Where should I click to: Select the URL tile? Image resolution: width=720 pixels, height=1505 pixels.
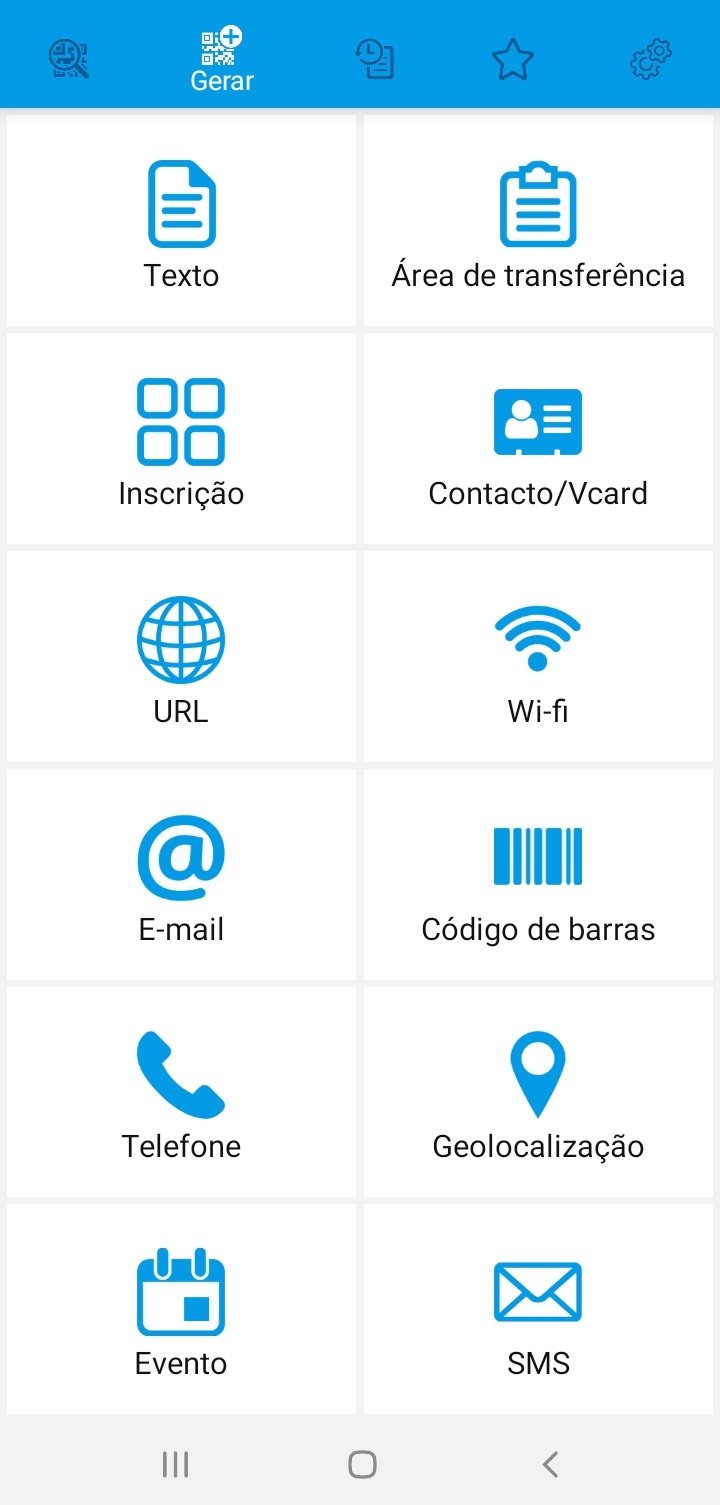[x=181, y=656]
